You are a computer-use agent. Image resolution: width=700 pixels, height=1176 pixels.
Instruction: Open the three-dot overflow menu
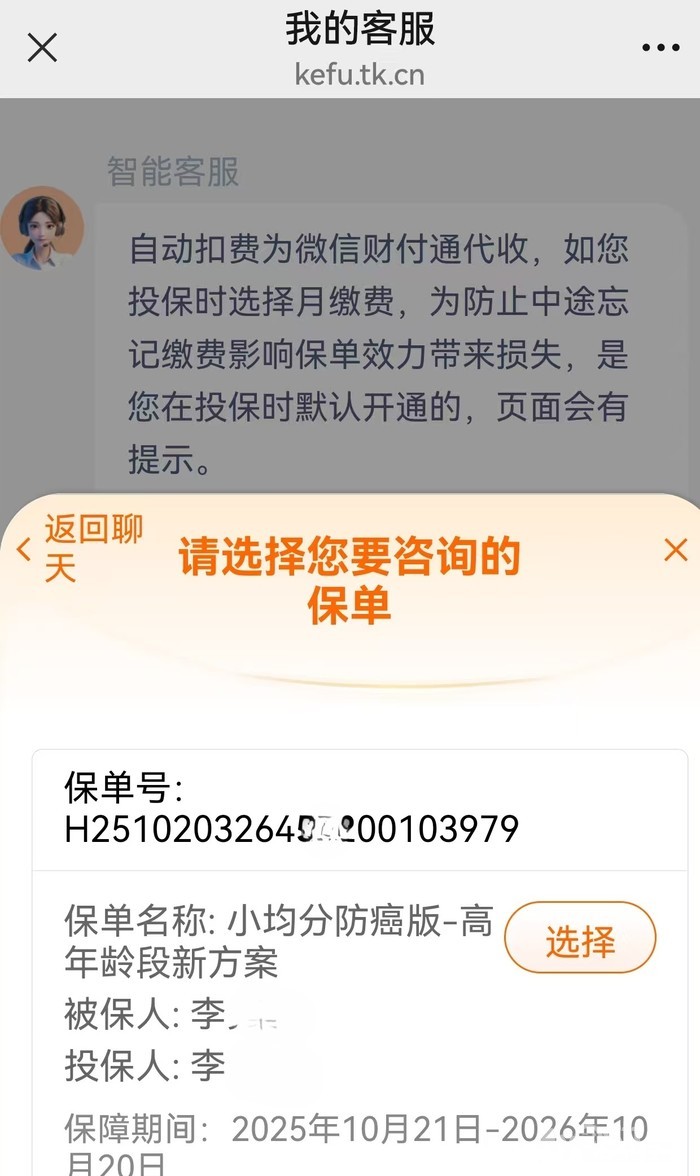[660, 48]
